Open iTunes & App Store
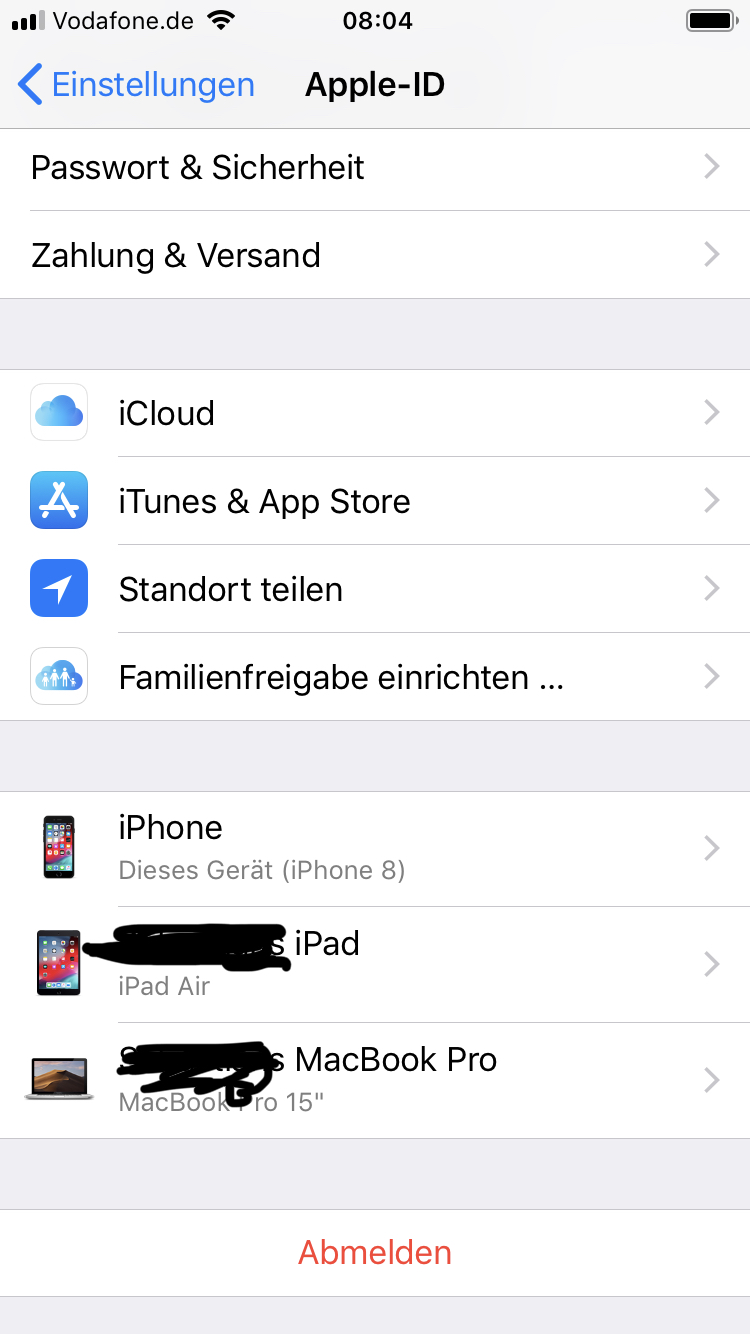The height and width of the screenshot is (1334, 750). click(x=375, y=501)
